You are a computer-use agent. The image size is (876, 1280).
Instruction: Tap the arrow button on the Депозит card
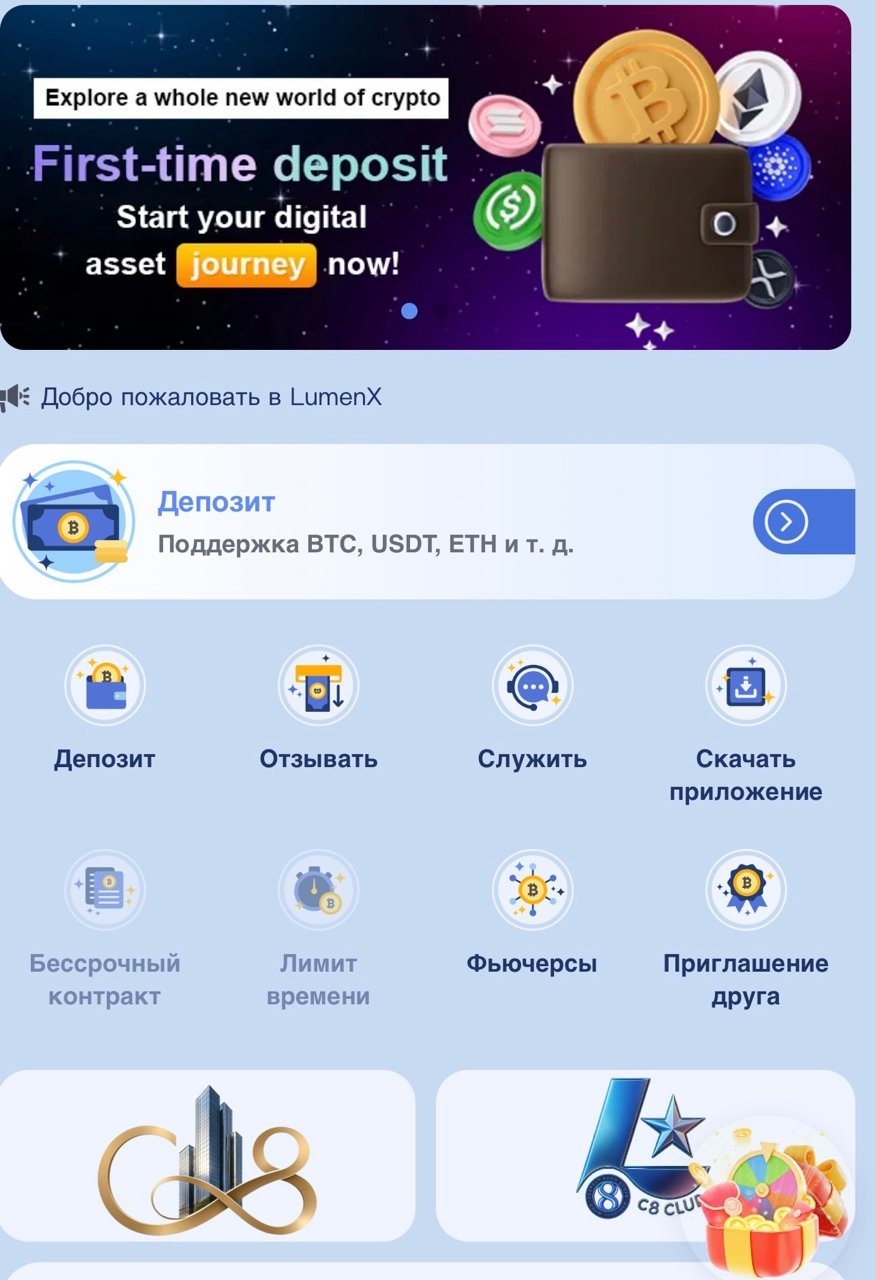[803, 522]
